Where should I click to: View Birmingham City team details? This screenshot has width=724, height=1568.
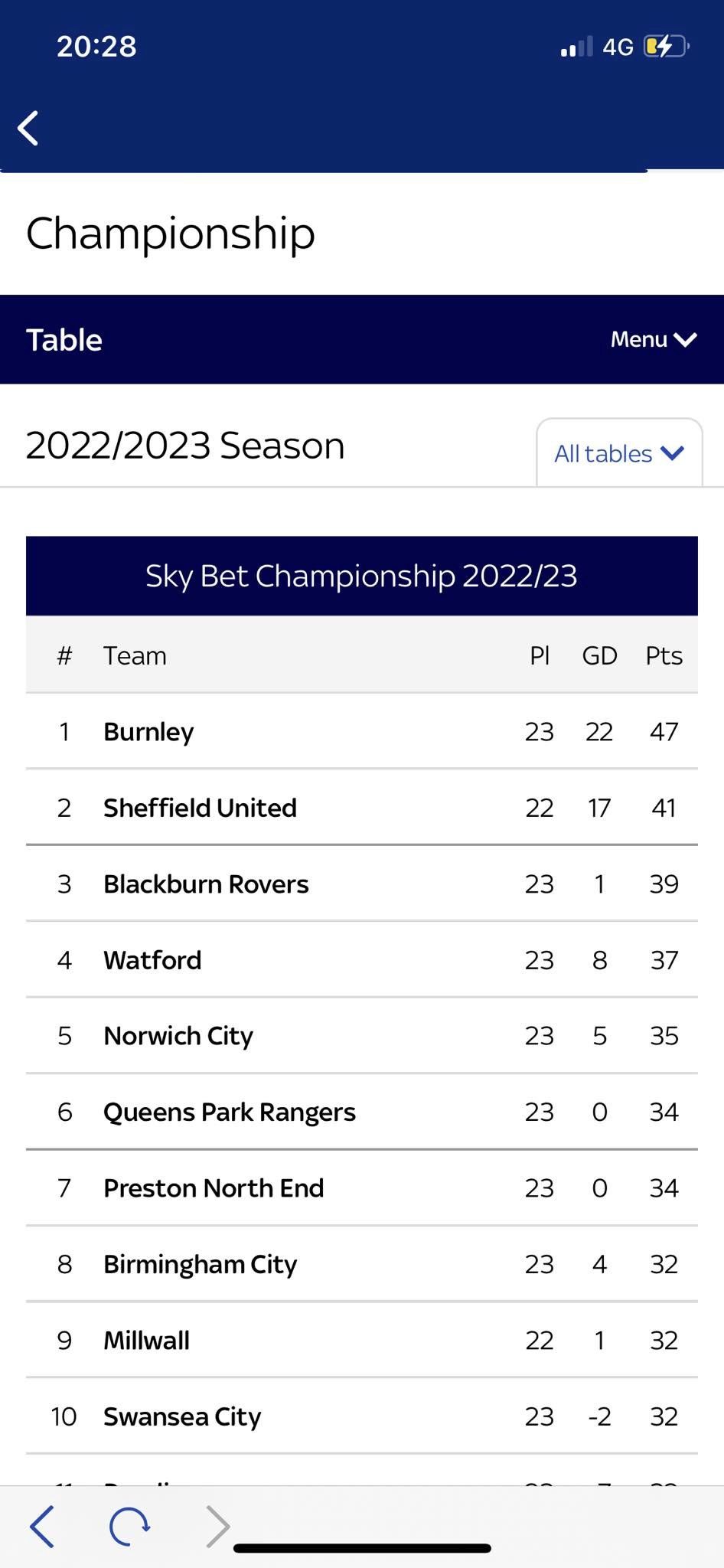coord(200,1264)
